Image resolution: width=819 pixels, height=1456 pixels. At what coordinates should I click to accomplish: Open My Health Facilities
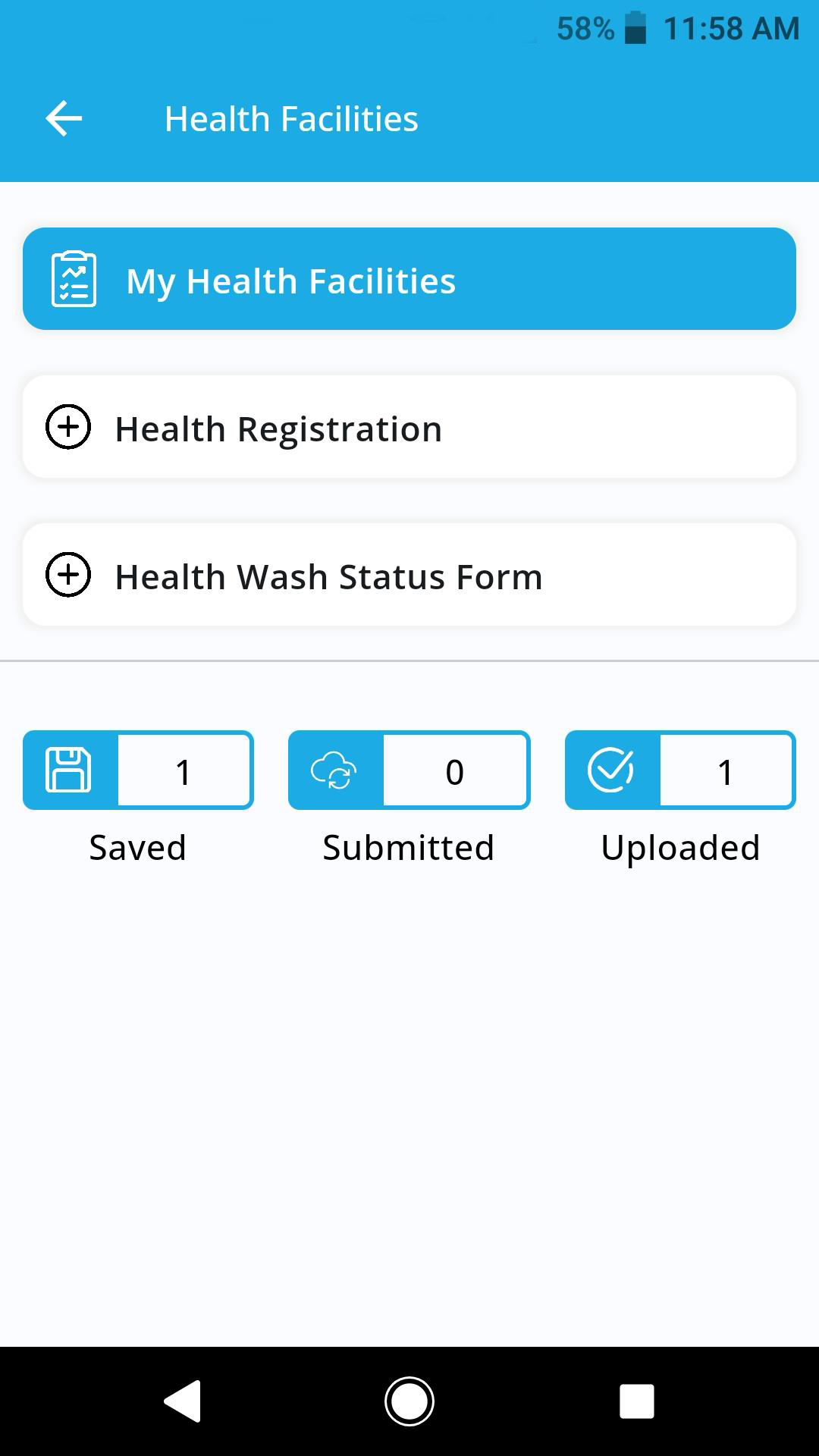tap(409, 279)
